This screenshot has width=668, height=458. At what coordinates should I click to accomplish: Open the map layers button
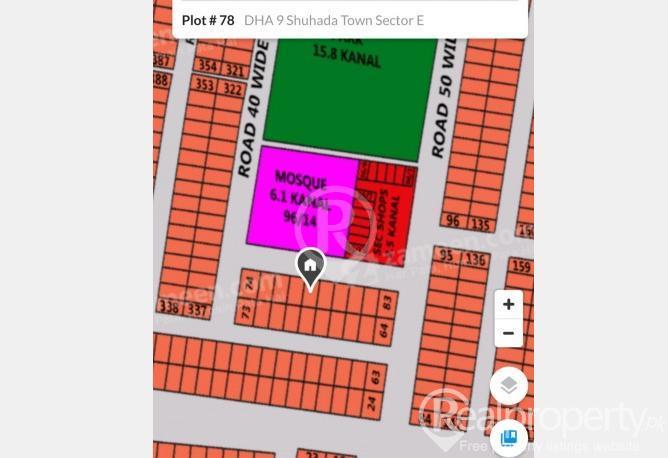point(509,386)
